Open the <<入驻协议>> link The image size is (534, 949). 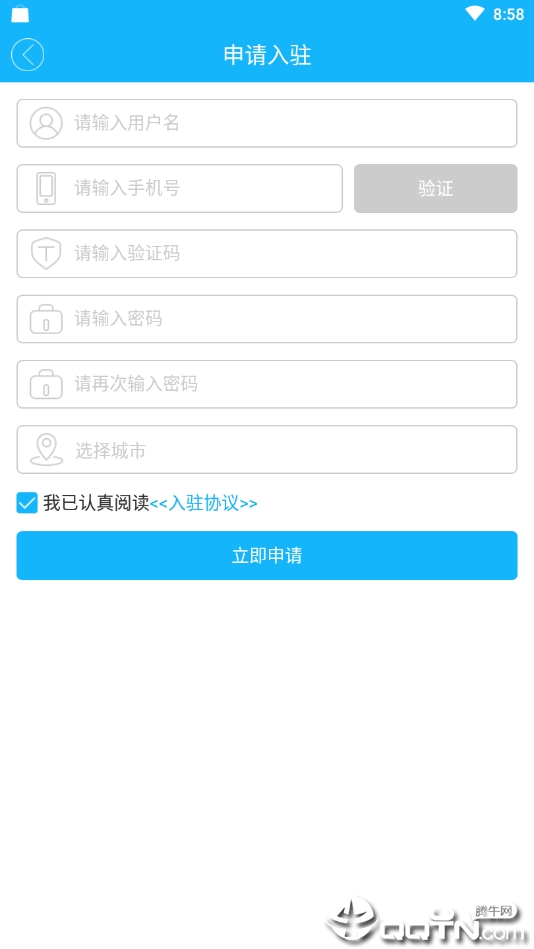(x=203, y=503)
